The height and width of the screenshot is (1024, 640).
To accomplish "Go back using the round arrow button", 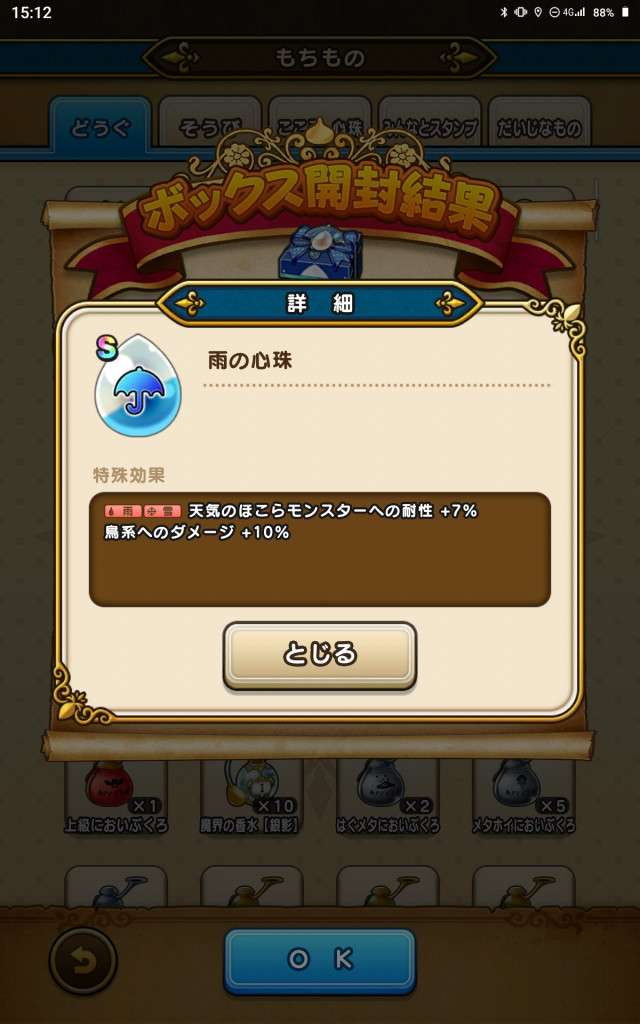I will (83, 960).
